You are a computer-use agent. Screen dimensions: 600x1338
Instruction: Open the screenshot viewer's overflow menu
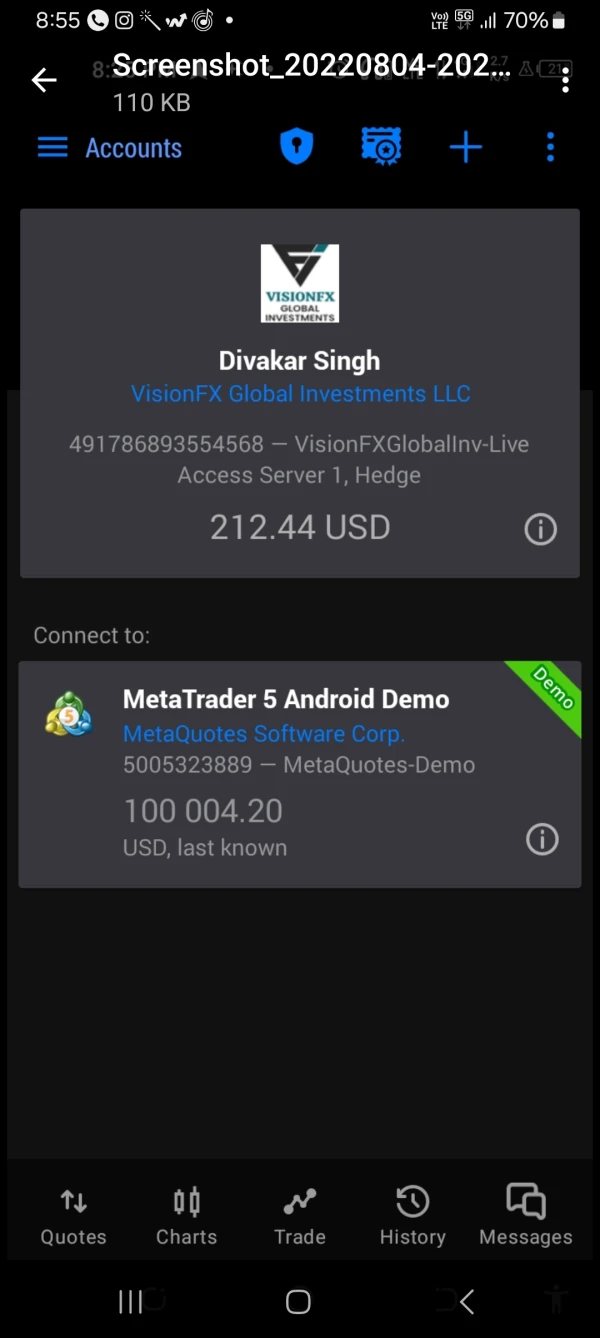point(565,80)
